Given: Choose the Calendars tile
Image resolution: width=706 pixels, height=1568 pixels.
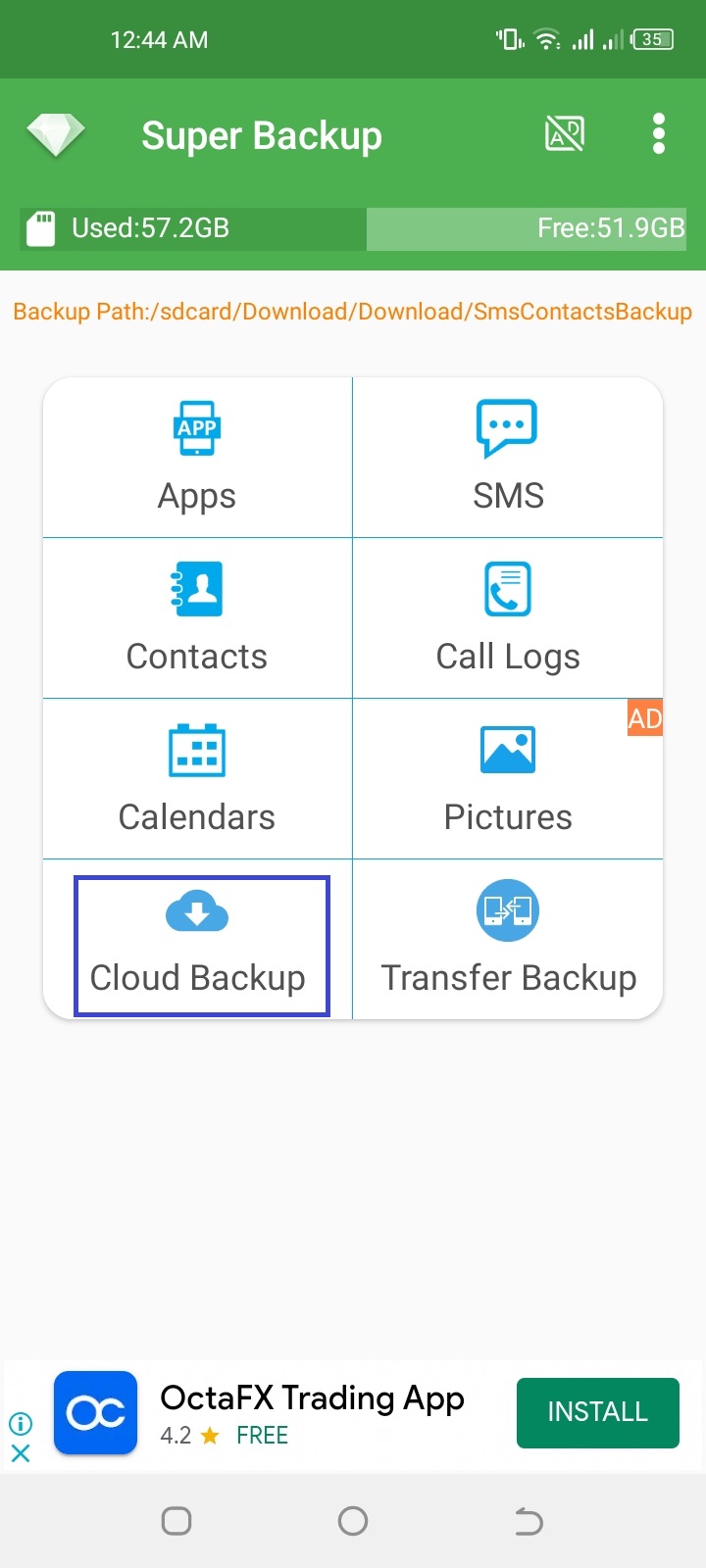Looking at the screenshot, I should point(197,778).
